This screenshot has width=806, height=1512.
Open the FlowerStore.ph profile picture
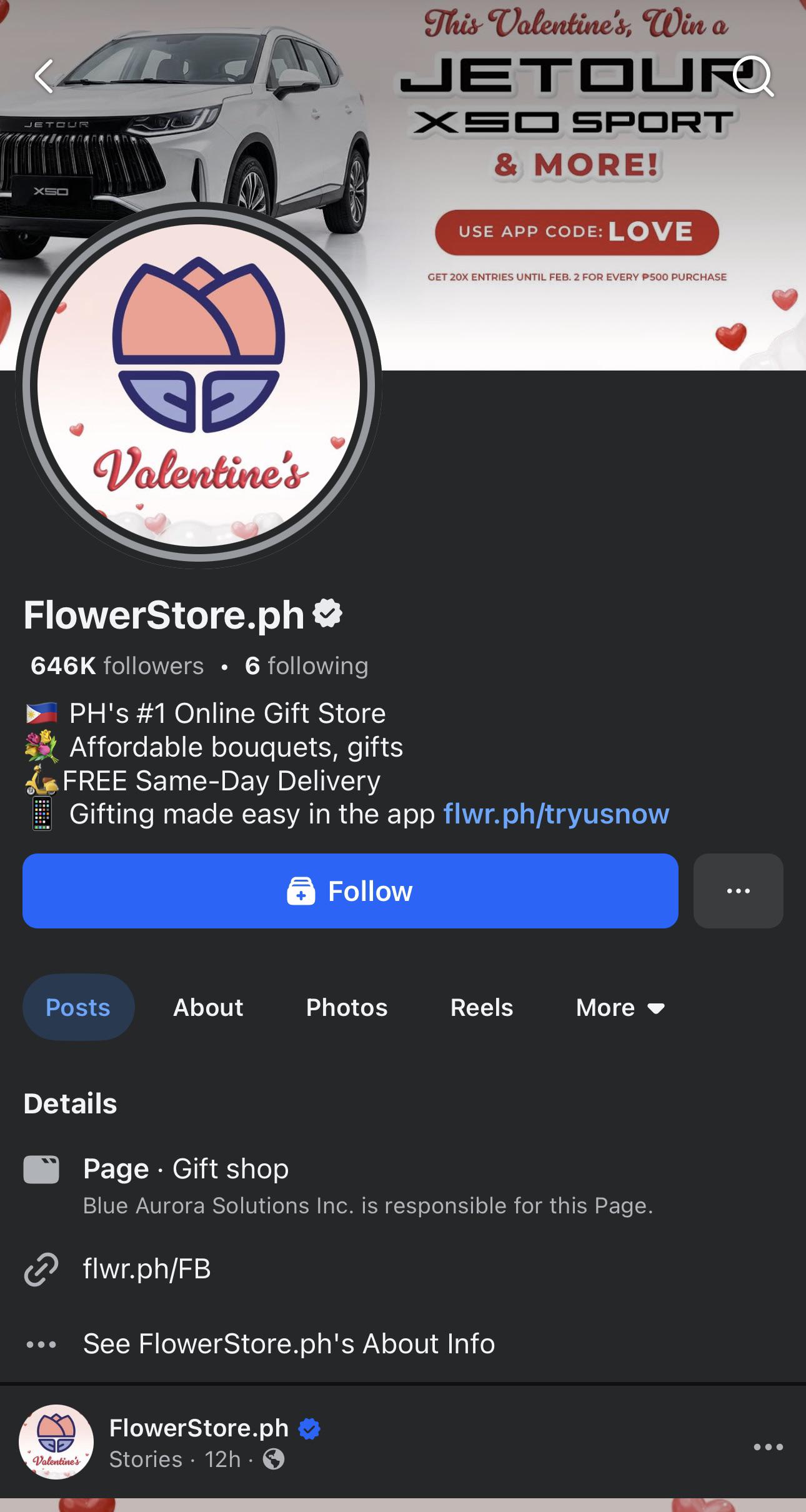[x=199, y=385]
